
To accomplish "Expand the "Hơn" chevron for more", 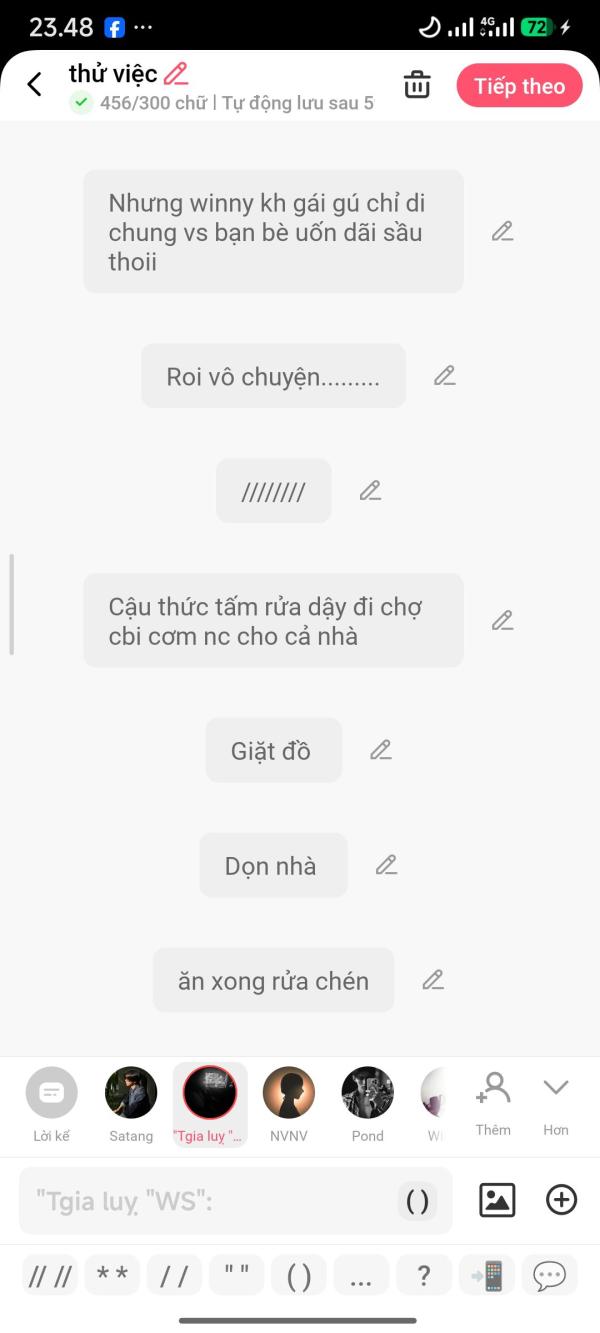I will pos(556,1103).
